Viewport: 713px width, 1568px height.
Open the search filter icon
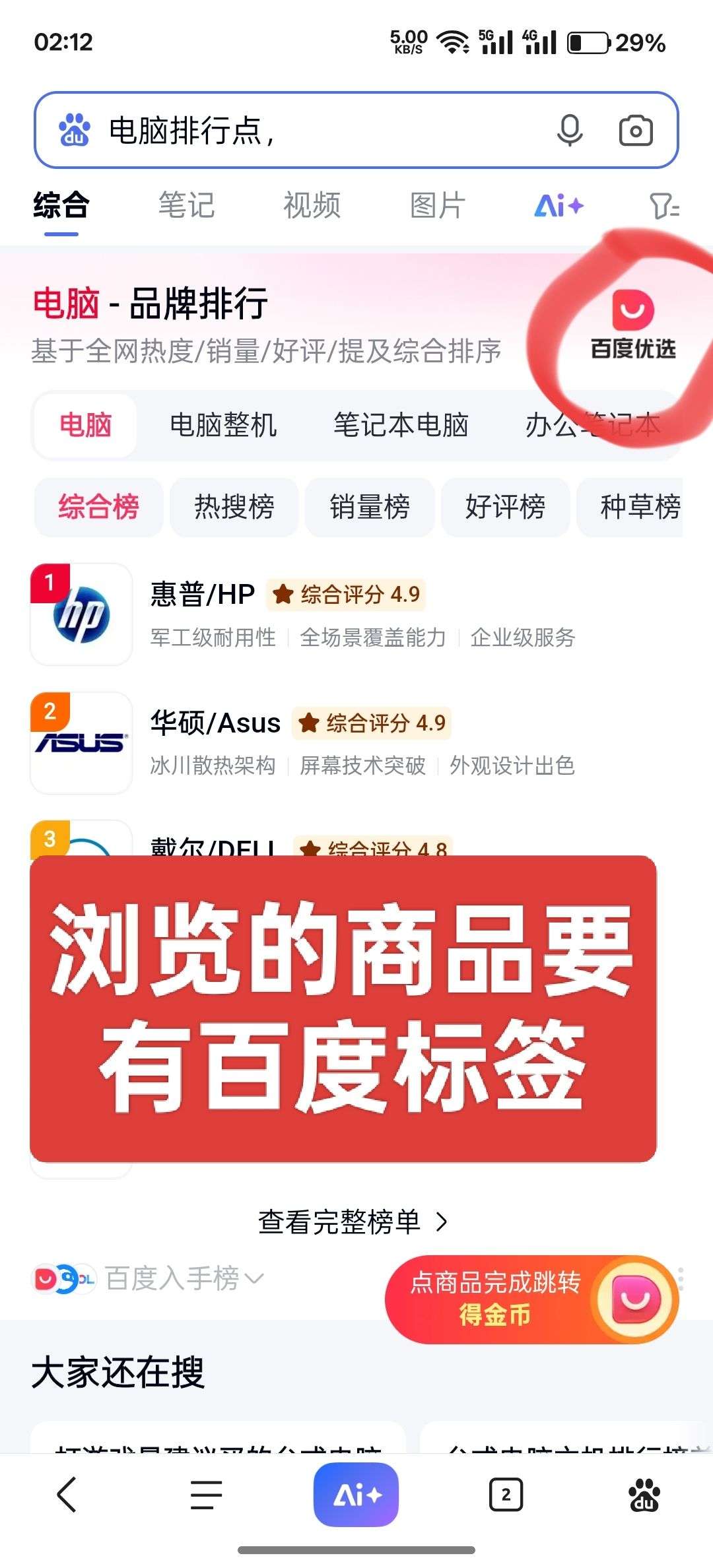663,206
